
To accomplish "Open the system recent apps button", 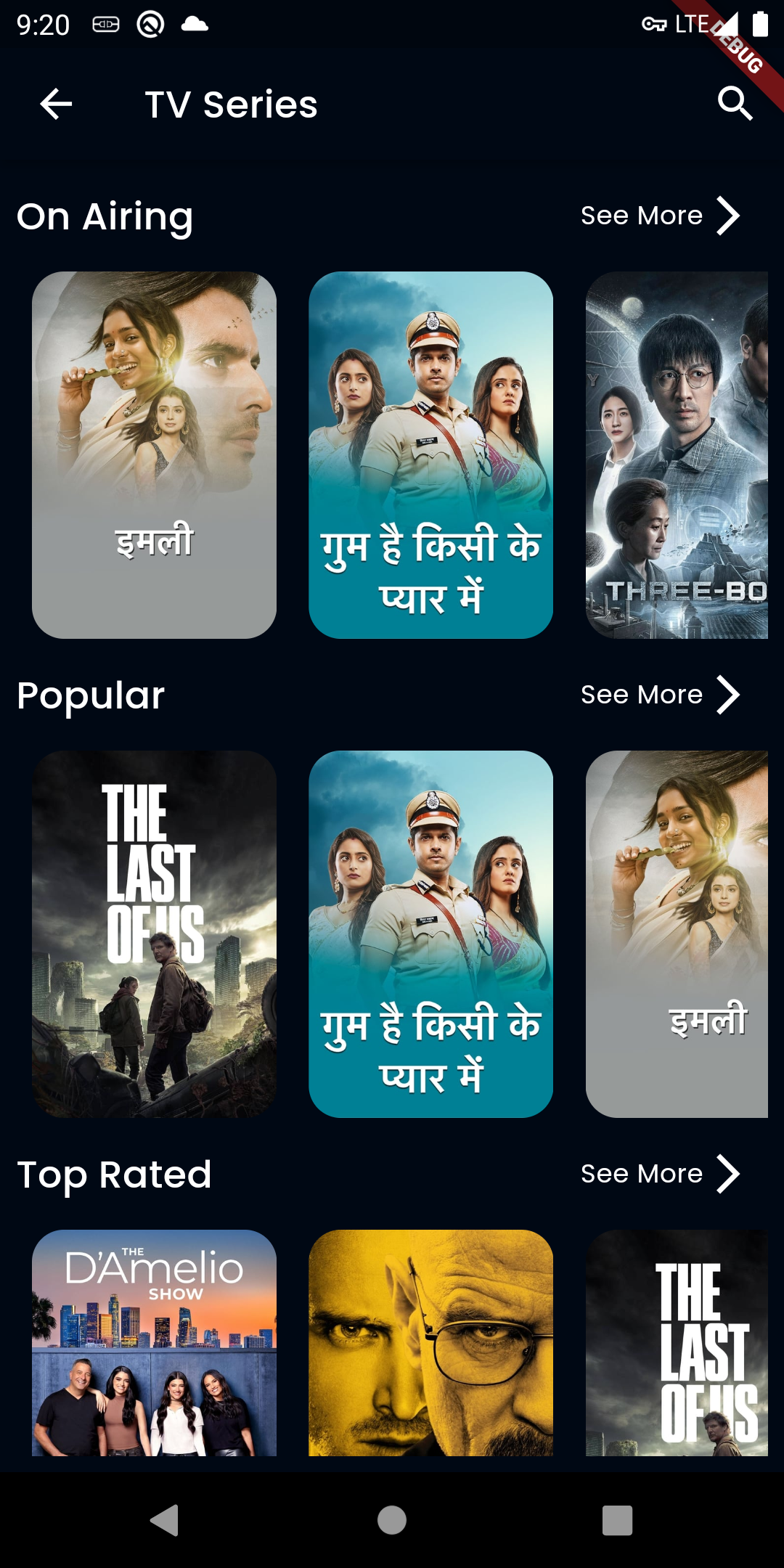I will point(617,1520).
